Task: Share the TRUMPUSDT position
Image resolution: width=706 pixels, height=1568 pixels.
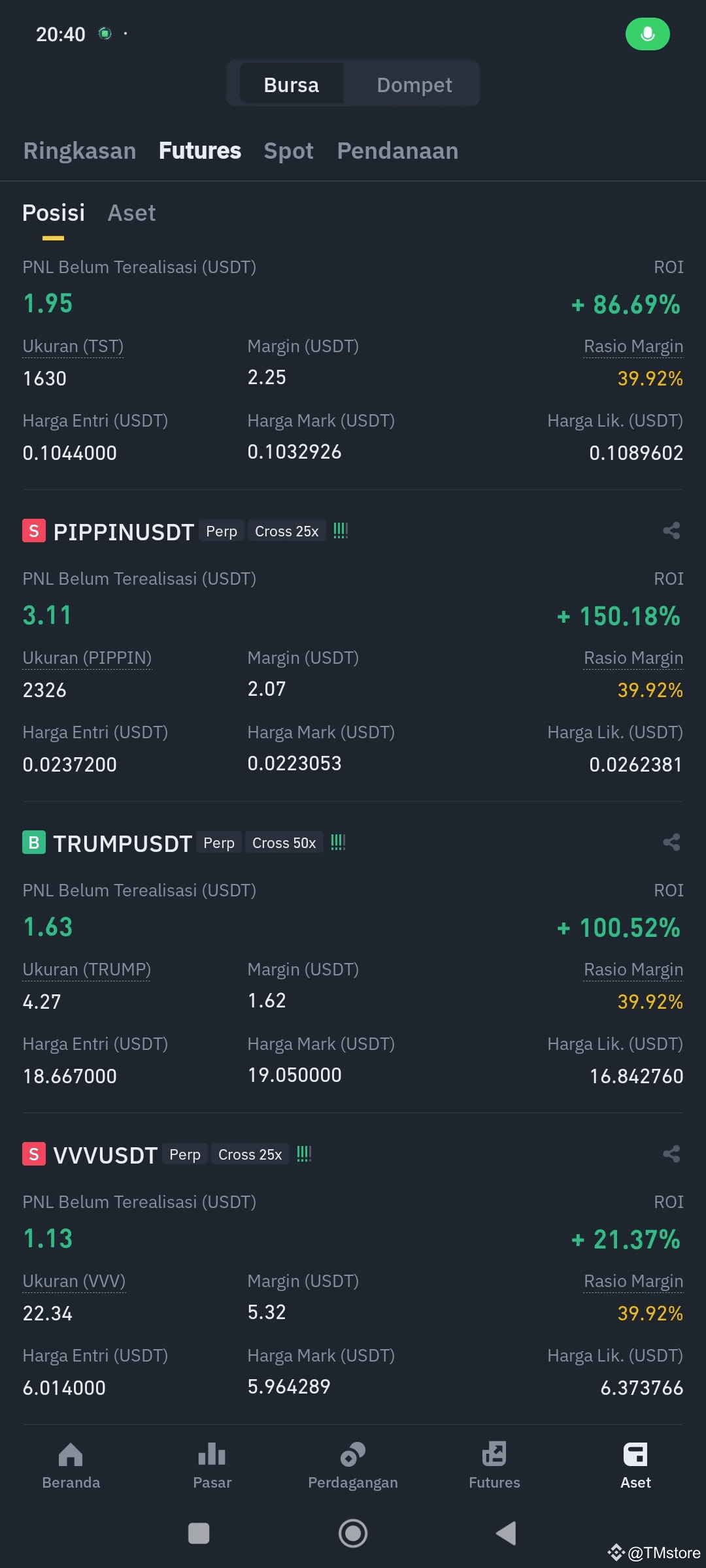Action: [672, 842]
